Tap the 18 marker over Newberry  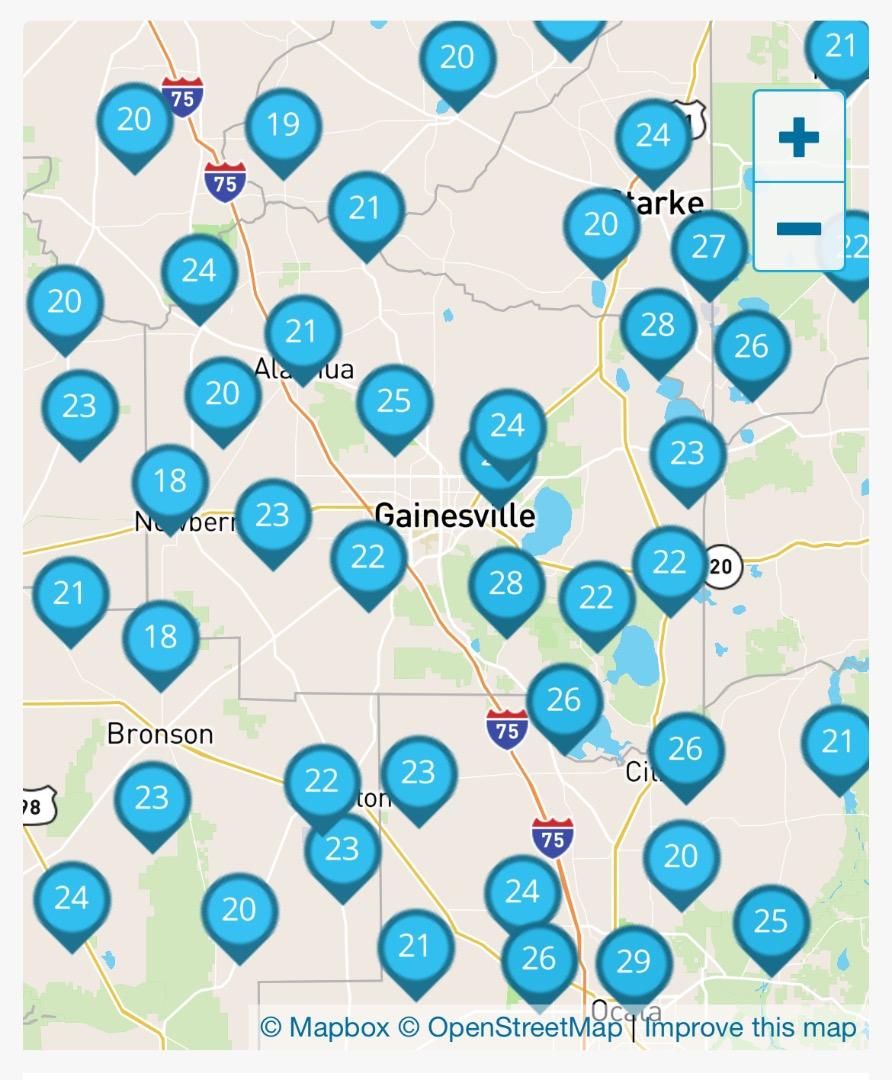click(170, 482)
